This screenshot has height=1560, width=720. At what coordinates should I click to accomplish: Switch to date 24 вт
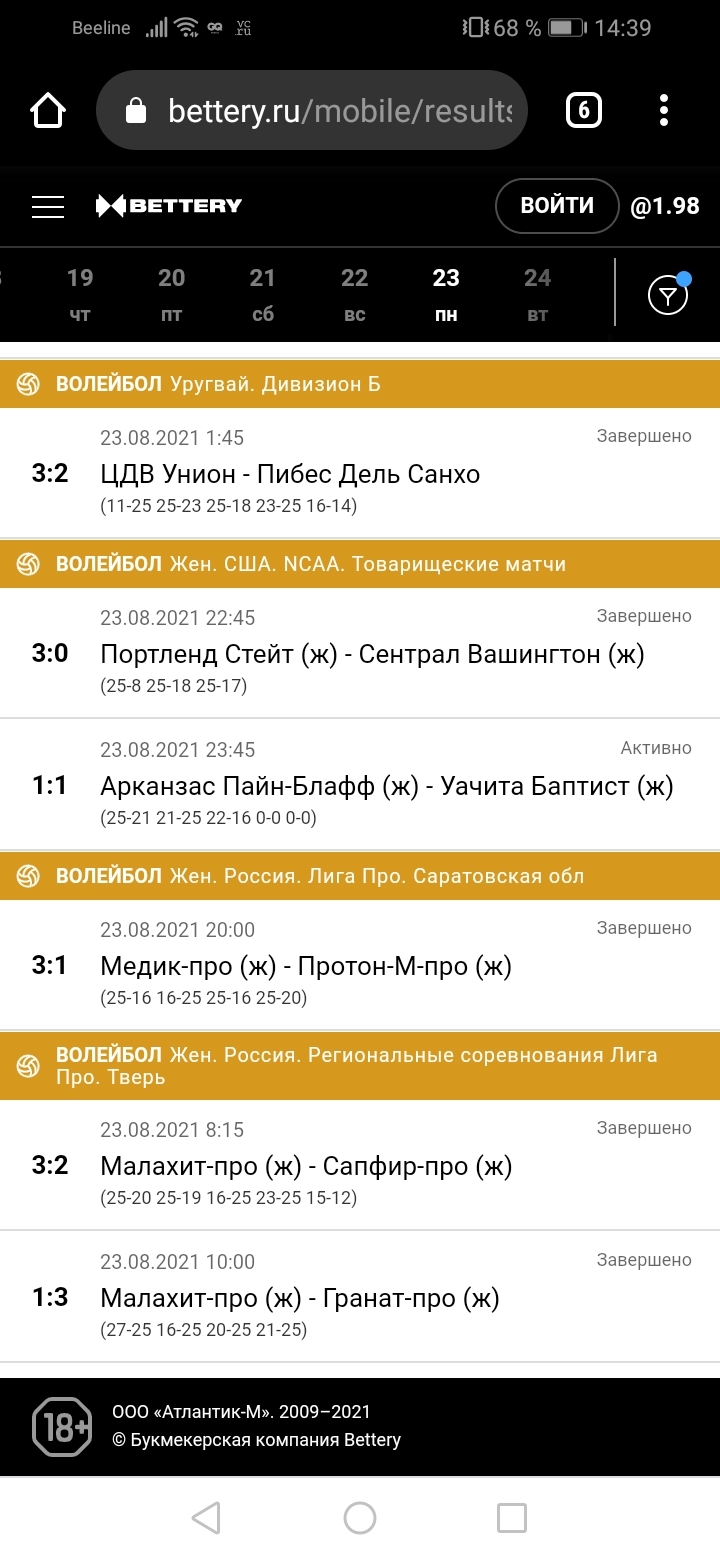(x=538, y=294)
